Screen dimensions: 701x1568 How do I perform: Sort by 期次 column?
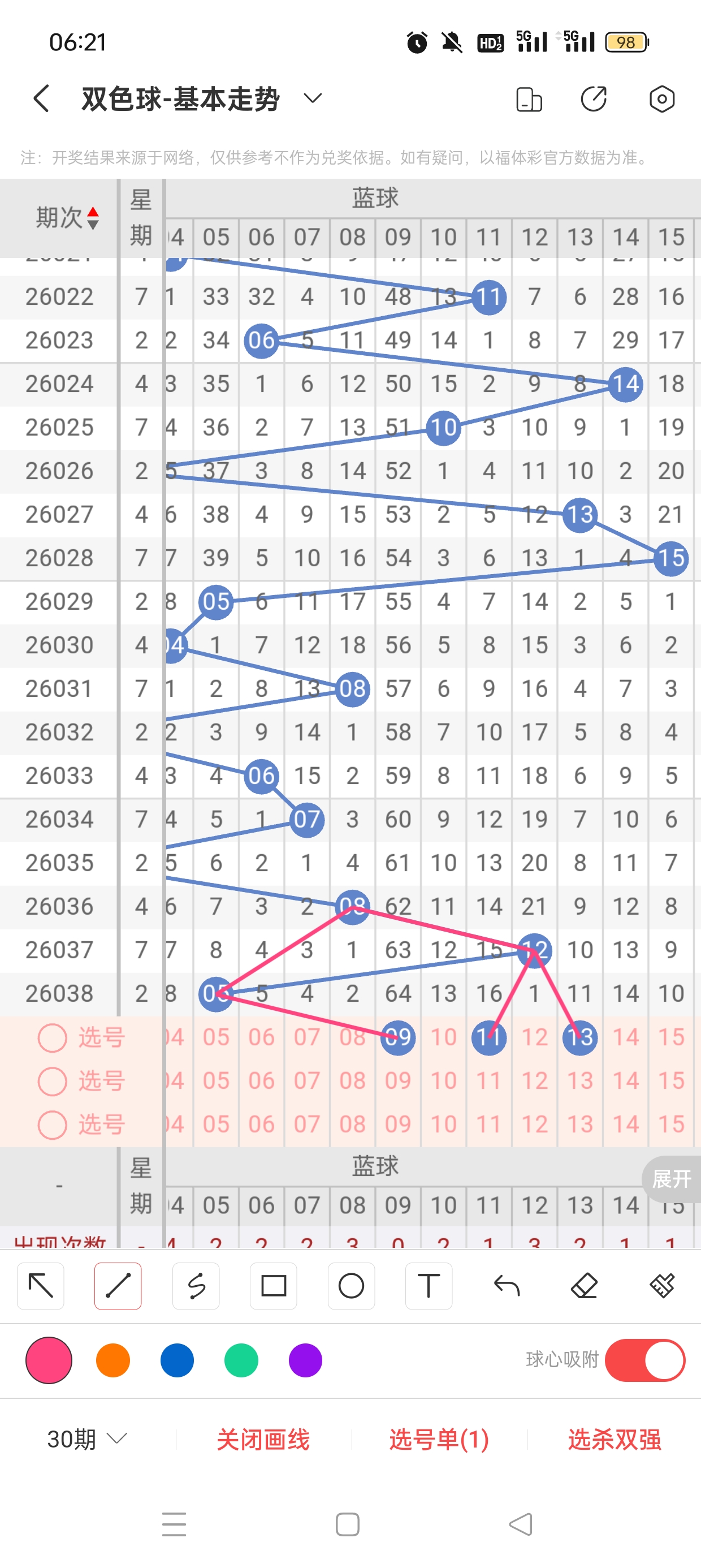click(x=67, y=217)
